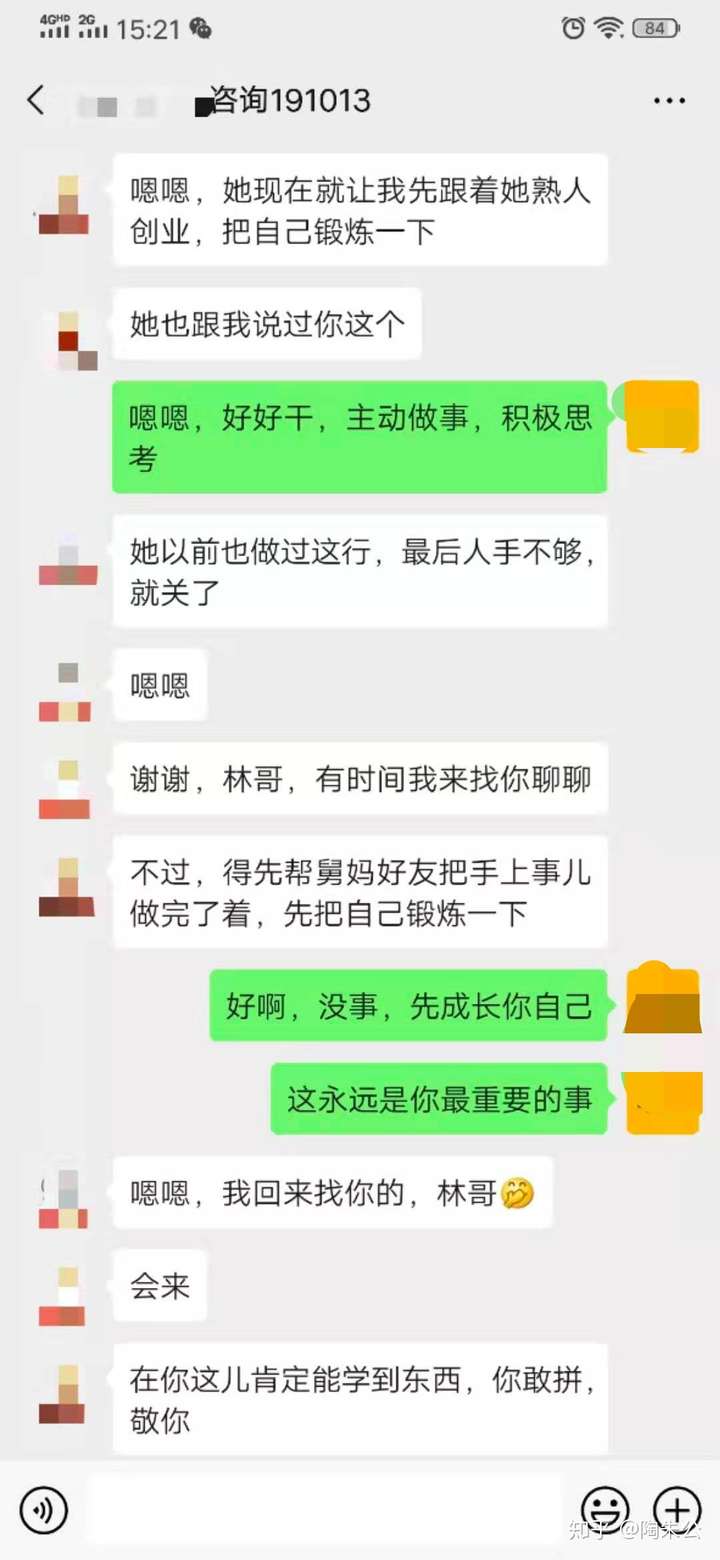Image resolution: width=720 pixels, height=1560 pixels.
Task: Open the emoji picker
Action: [605, 1508]
